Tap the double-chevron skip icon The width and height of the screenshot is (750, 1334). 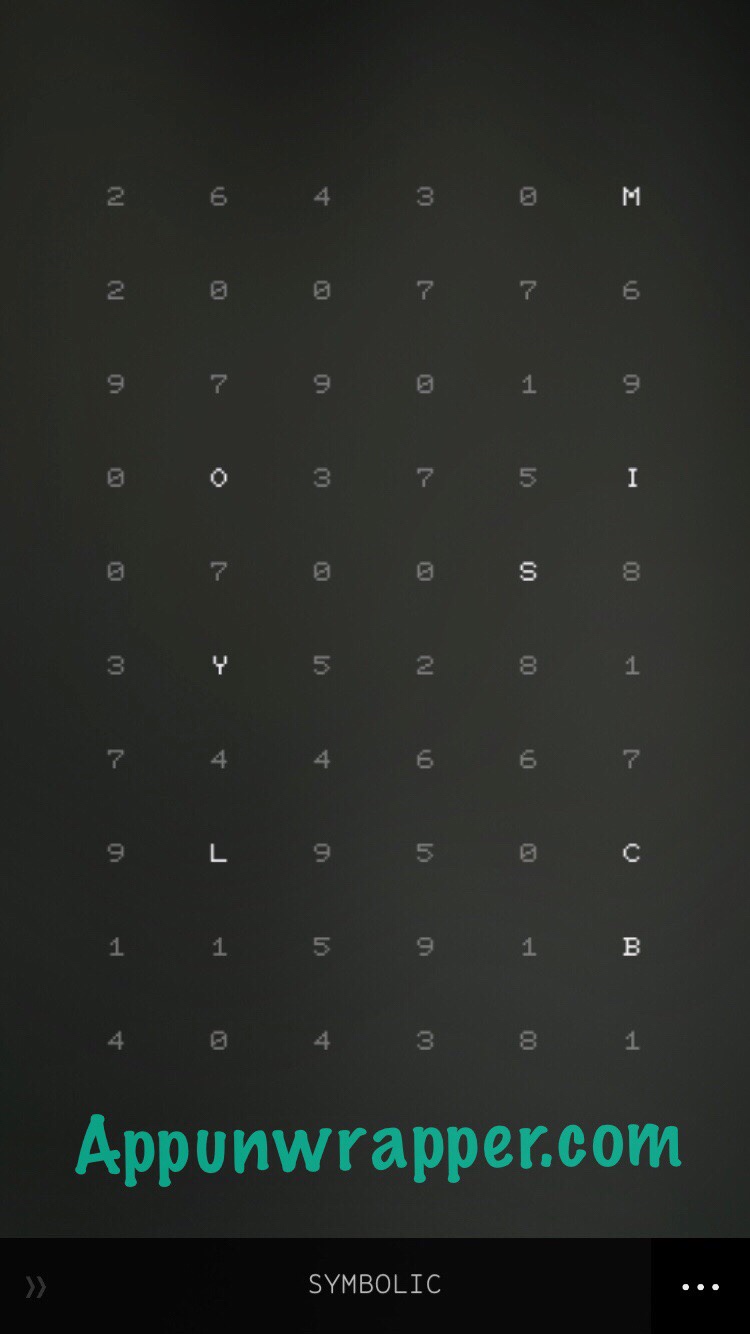[x=36, y=1287]
